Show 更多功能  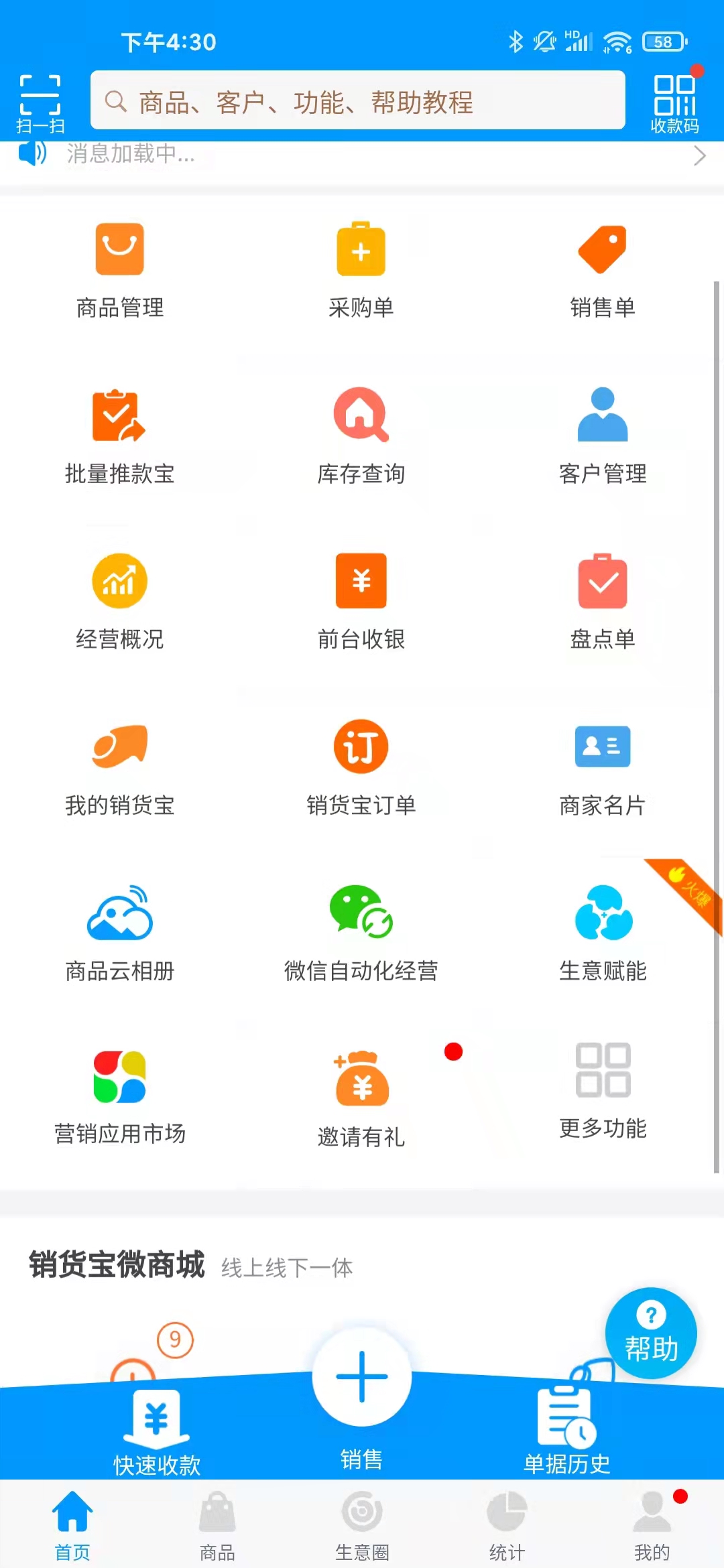pos(603,1092)
